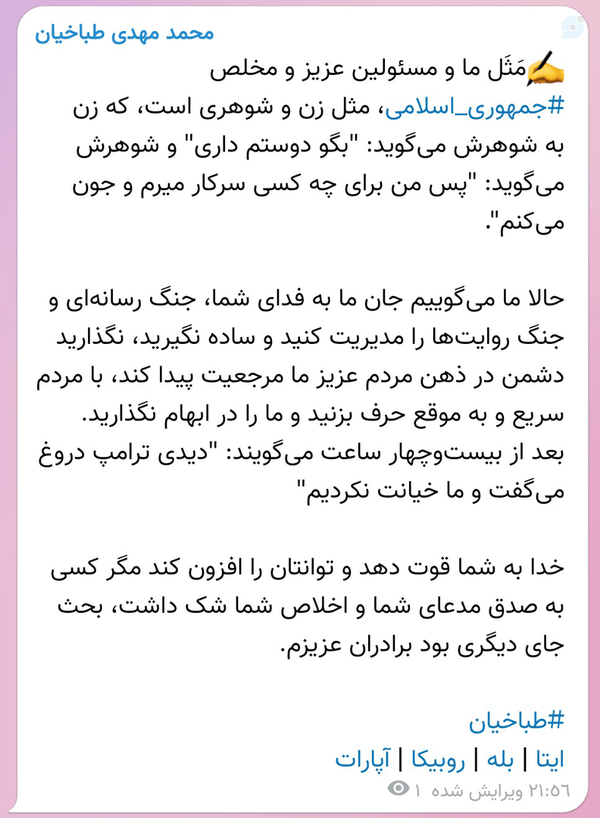Open the #جمهوری_اسلامی hashtag
Image resolution: width=600 pixels, height=818 pixels.
[x=475, y=107]
